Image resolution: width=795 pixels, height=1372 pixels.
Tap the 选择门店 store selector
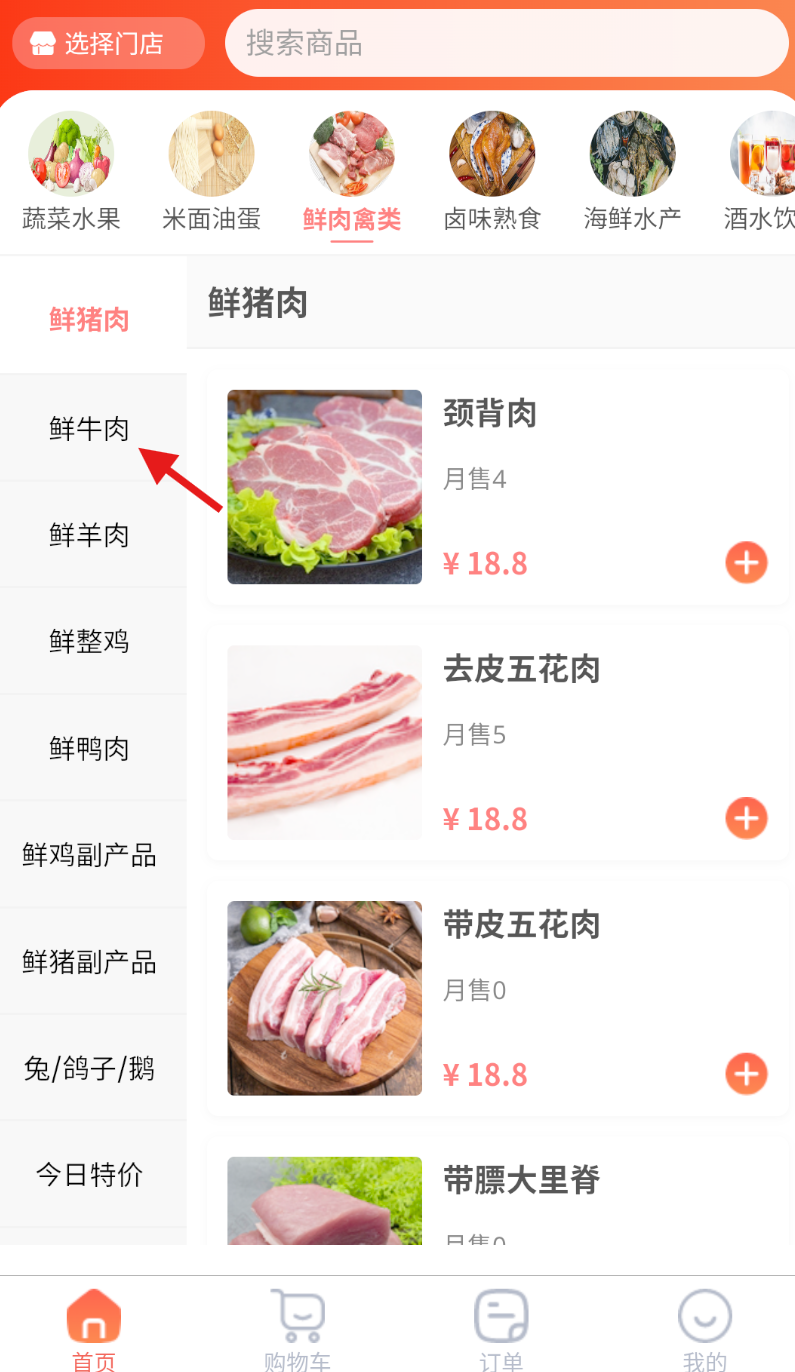[x=108, y=43]
